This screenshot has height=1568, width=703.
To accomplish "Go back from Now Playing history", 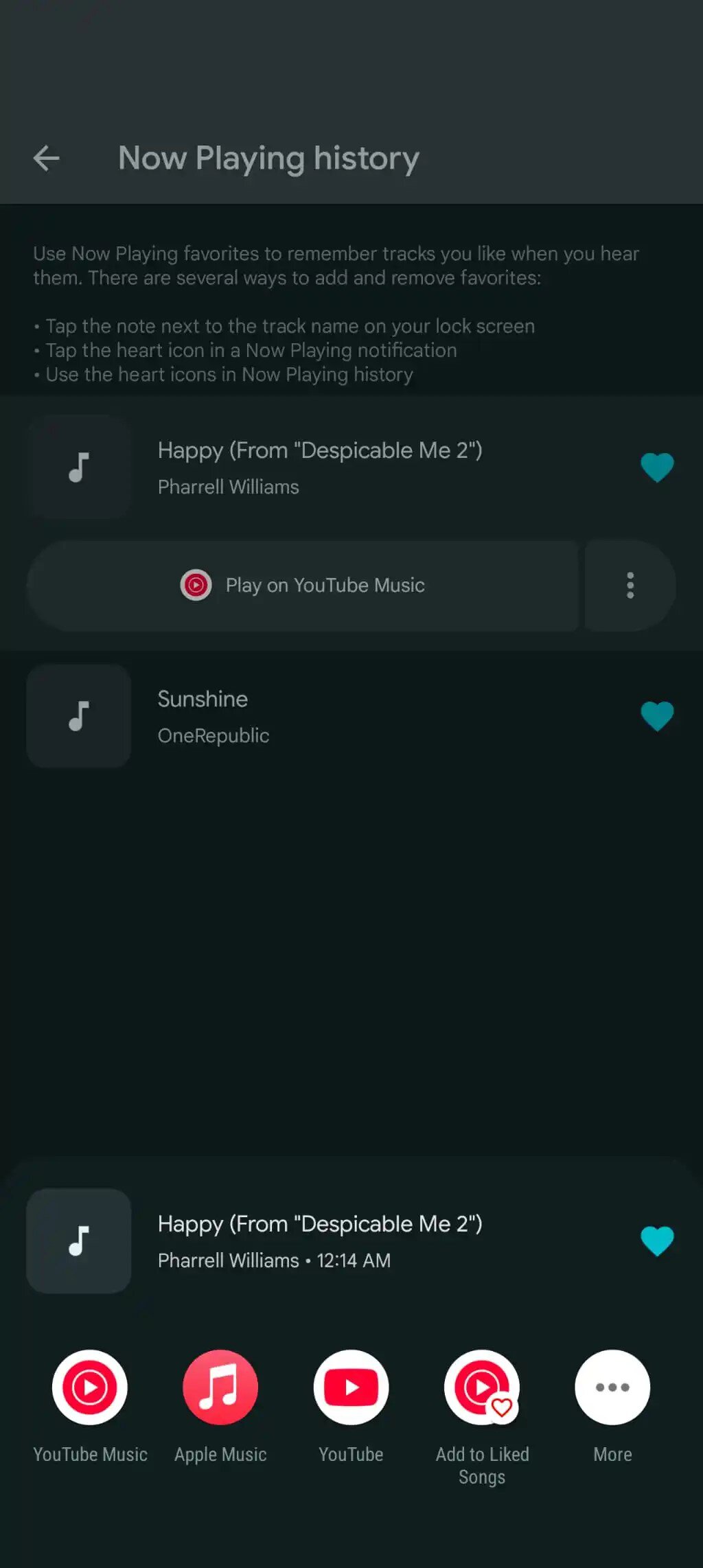I will (47, 158).
